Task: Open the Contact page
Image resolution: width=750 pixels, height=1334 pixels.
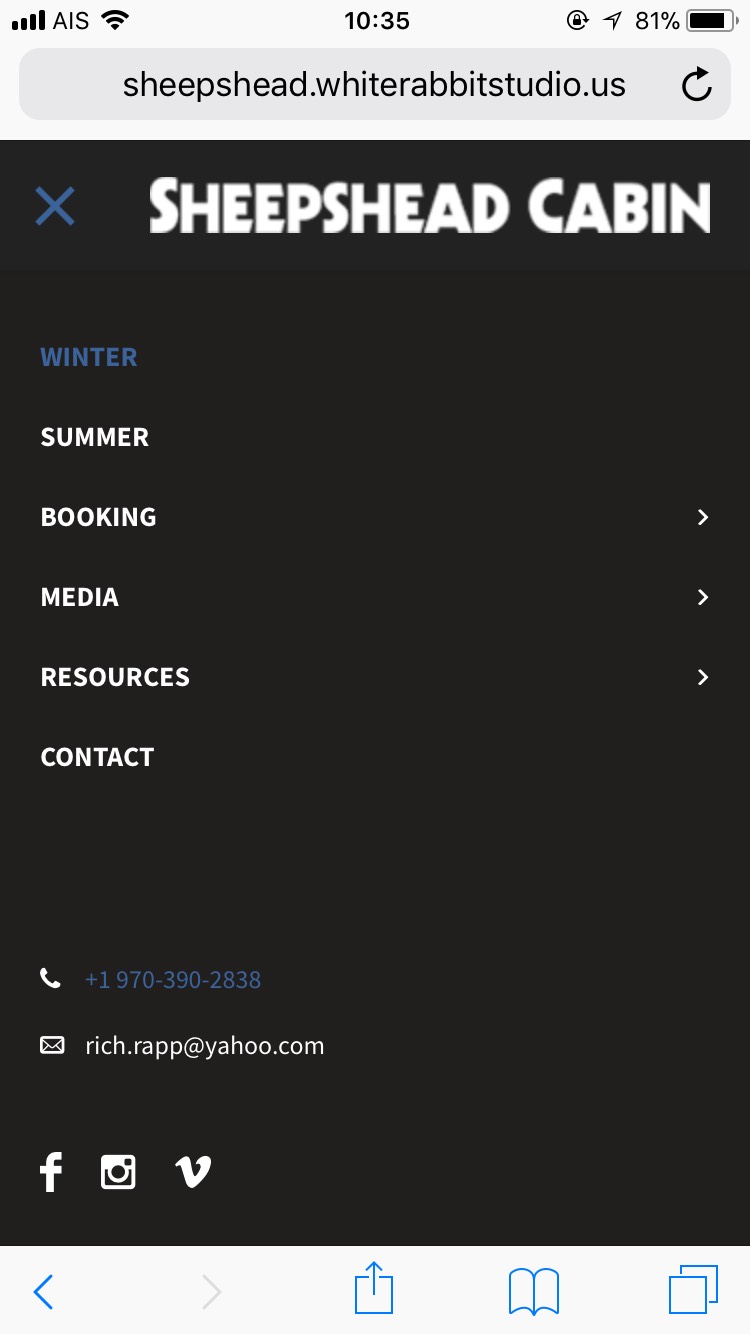Action: click(x=97, y=757)
